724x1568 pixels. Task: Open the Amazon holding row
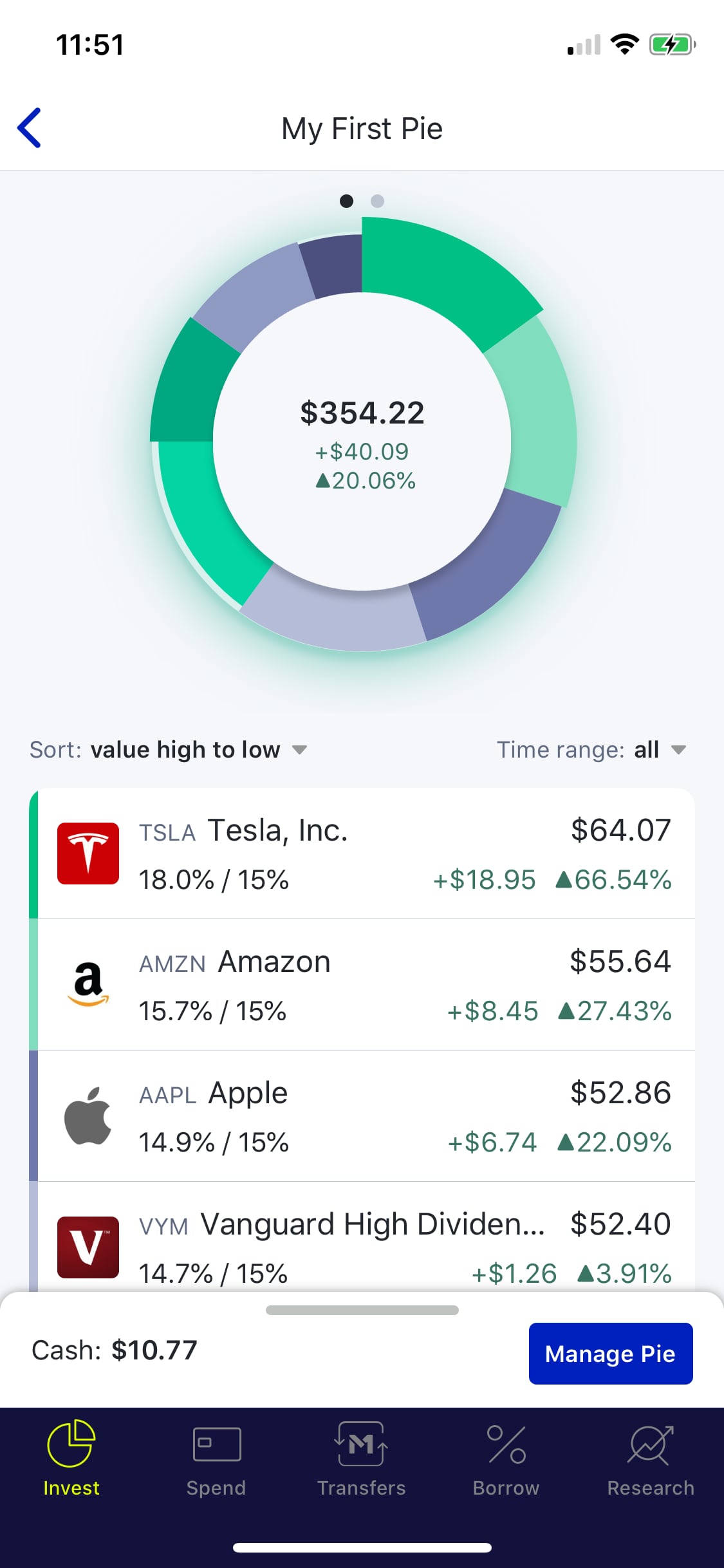(362, 985)
